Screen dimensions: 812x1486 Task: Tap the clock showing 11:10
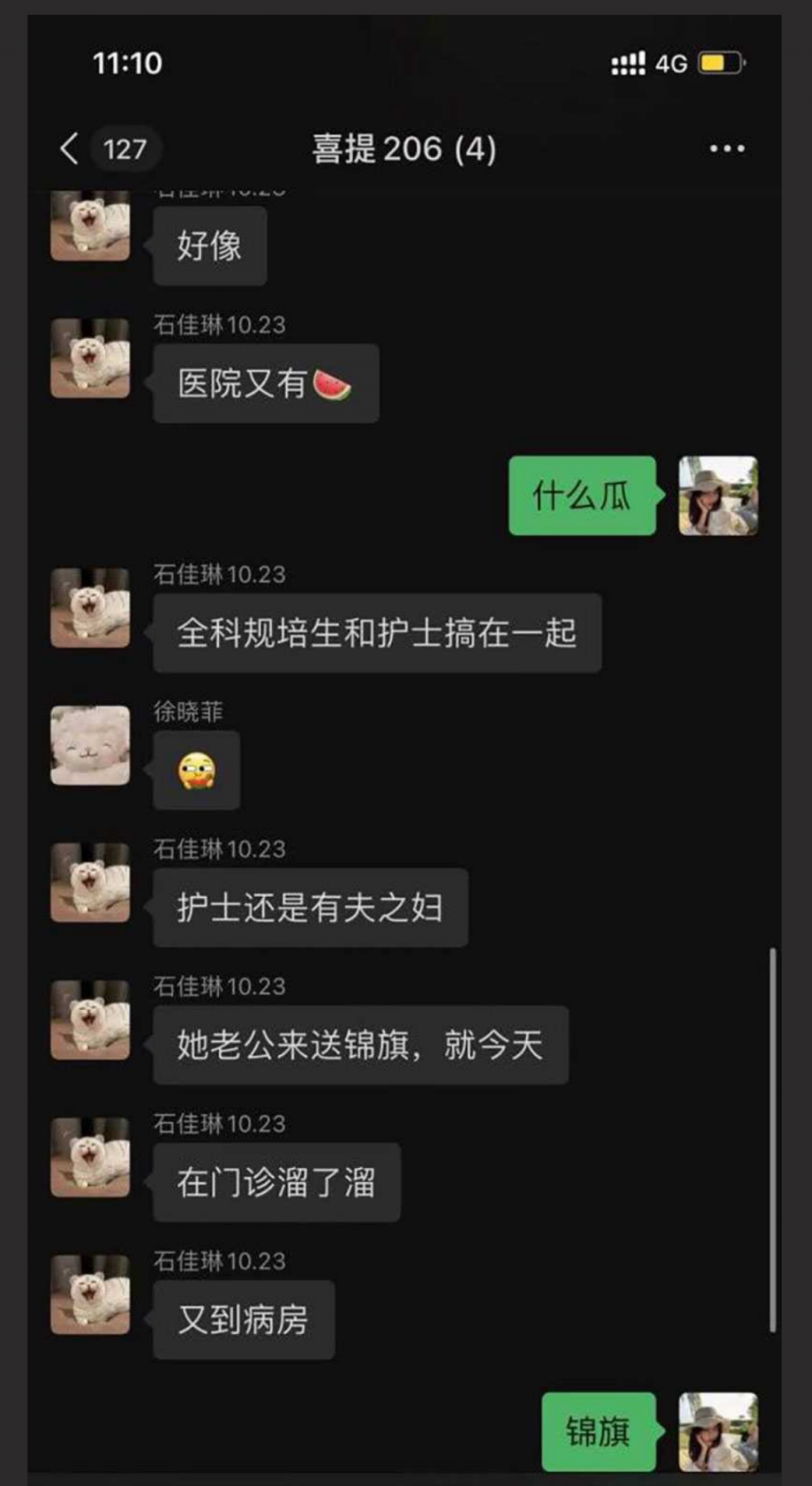click(x=124, y=63)
